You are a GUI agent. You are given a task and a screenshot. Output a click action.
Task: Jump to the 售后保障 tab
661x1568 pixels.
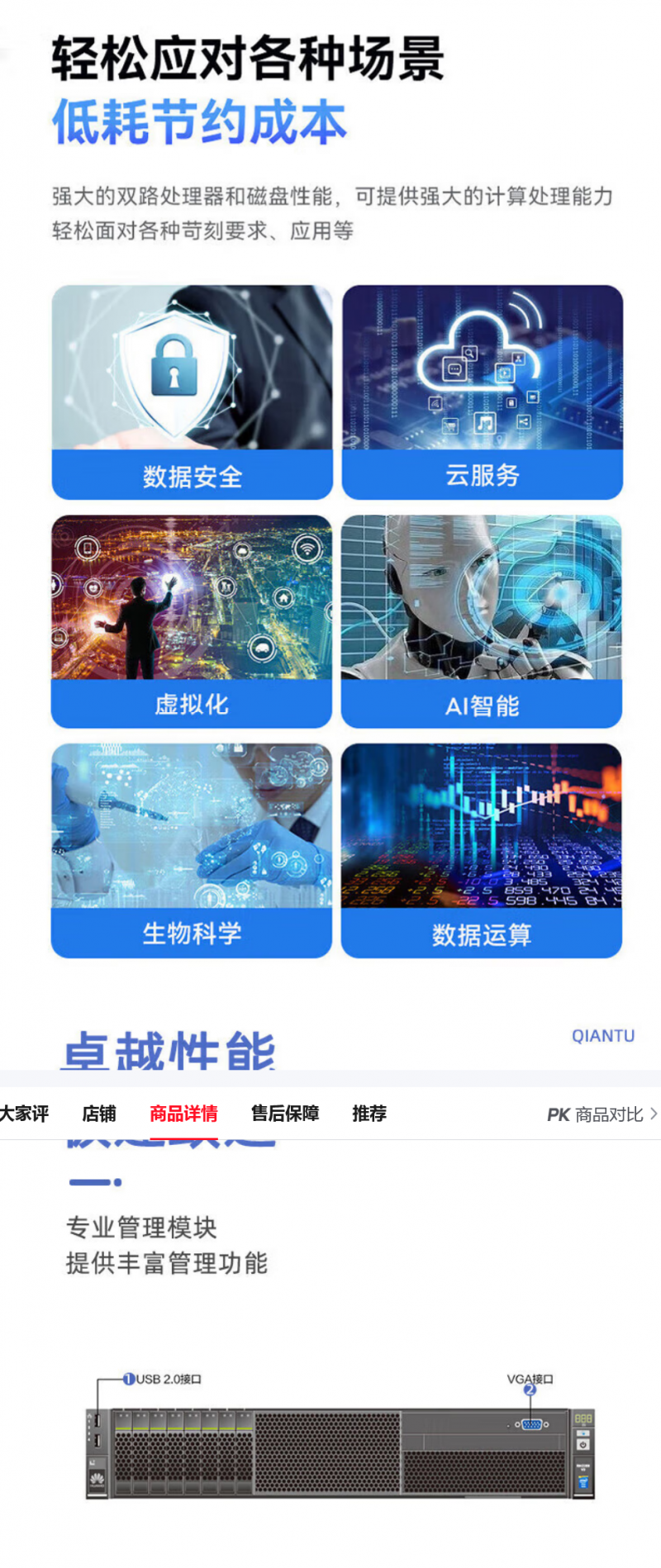[x=285, y=1114]
